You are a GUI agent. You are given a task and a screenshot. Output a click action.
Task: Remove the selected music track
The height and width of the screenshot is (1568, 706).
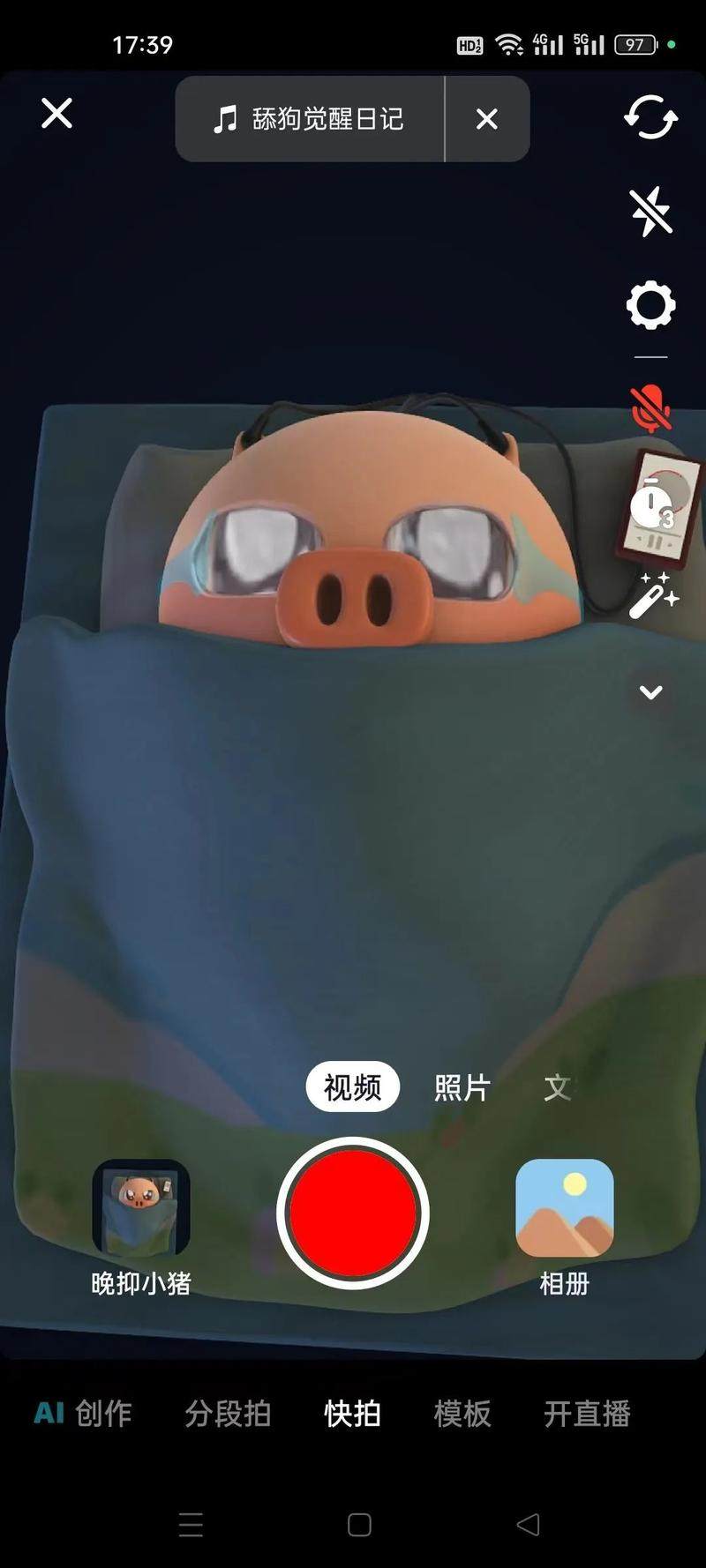tap(487, 119)
